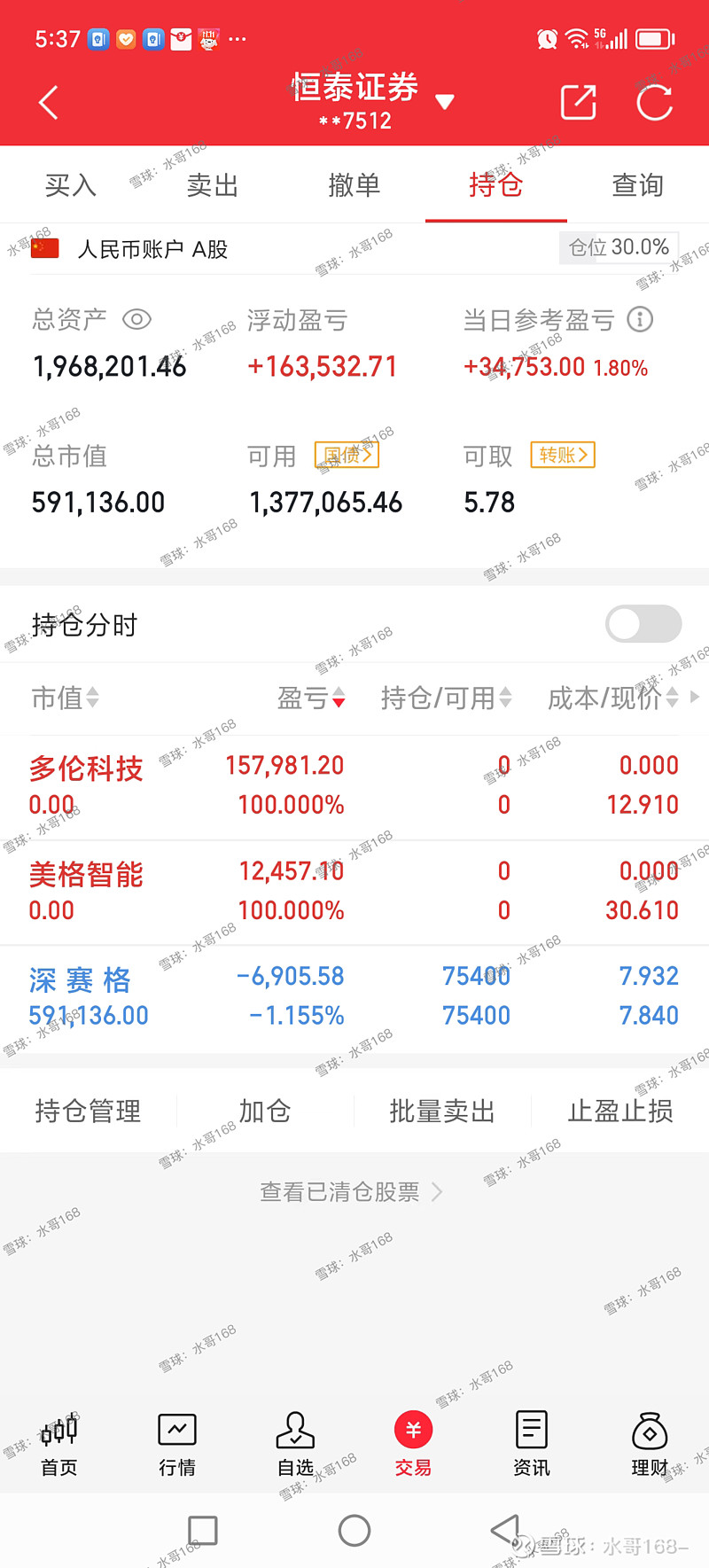Switch to the 卖出 tab
This screenshot has width=709, height=1568.
(x=213, y=184)
